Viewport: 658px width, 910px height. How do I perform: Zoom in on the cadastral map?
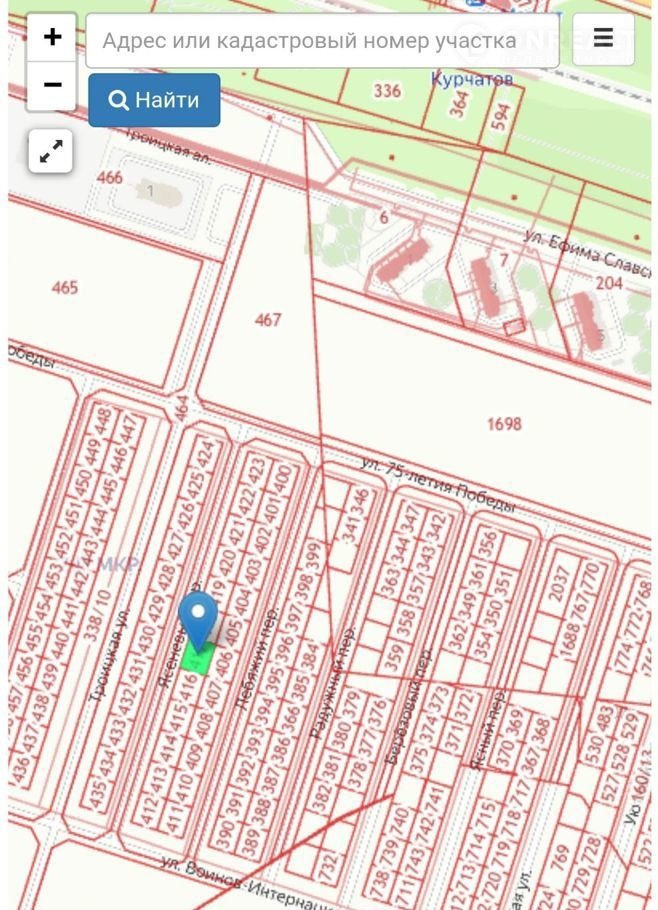(52, 38)
